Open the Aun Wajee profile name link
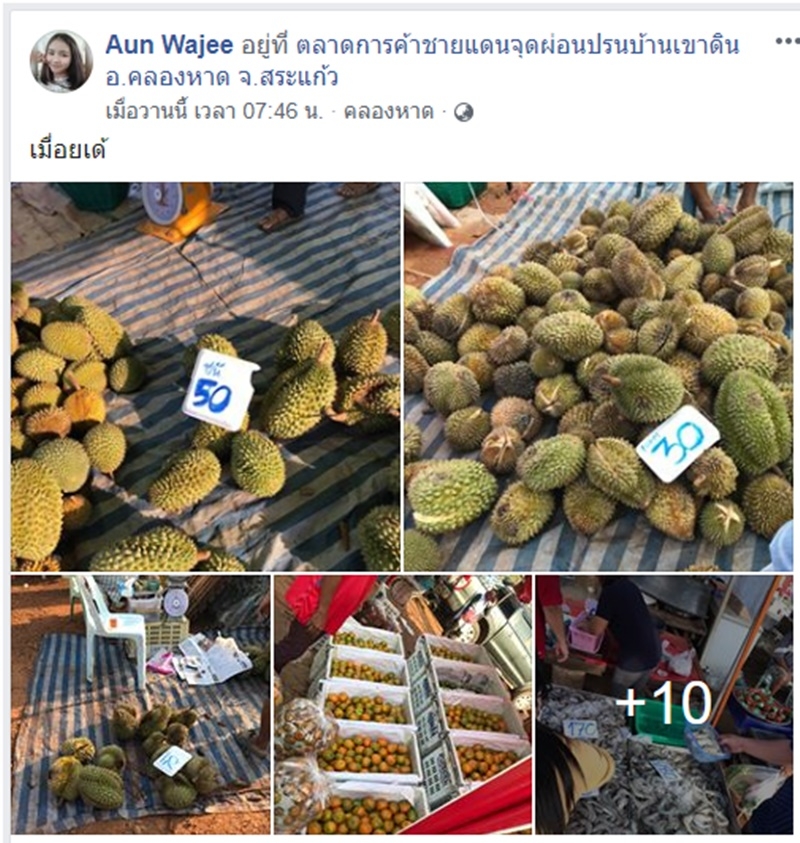 (169, 45)
